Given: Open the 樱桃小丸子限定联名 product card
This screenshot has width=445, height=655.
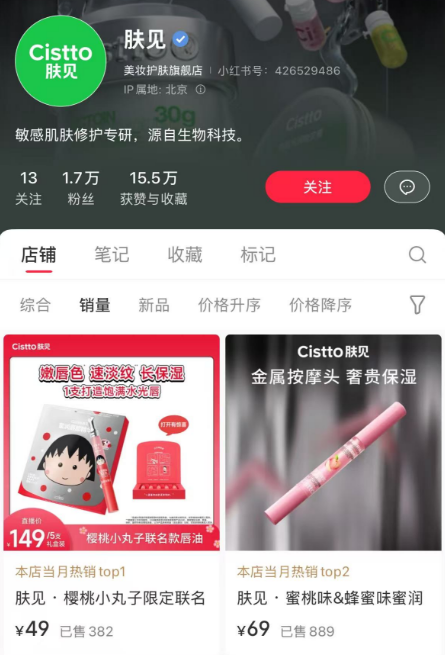Looking at the screenshot, I should point(112,494).
